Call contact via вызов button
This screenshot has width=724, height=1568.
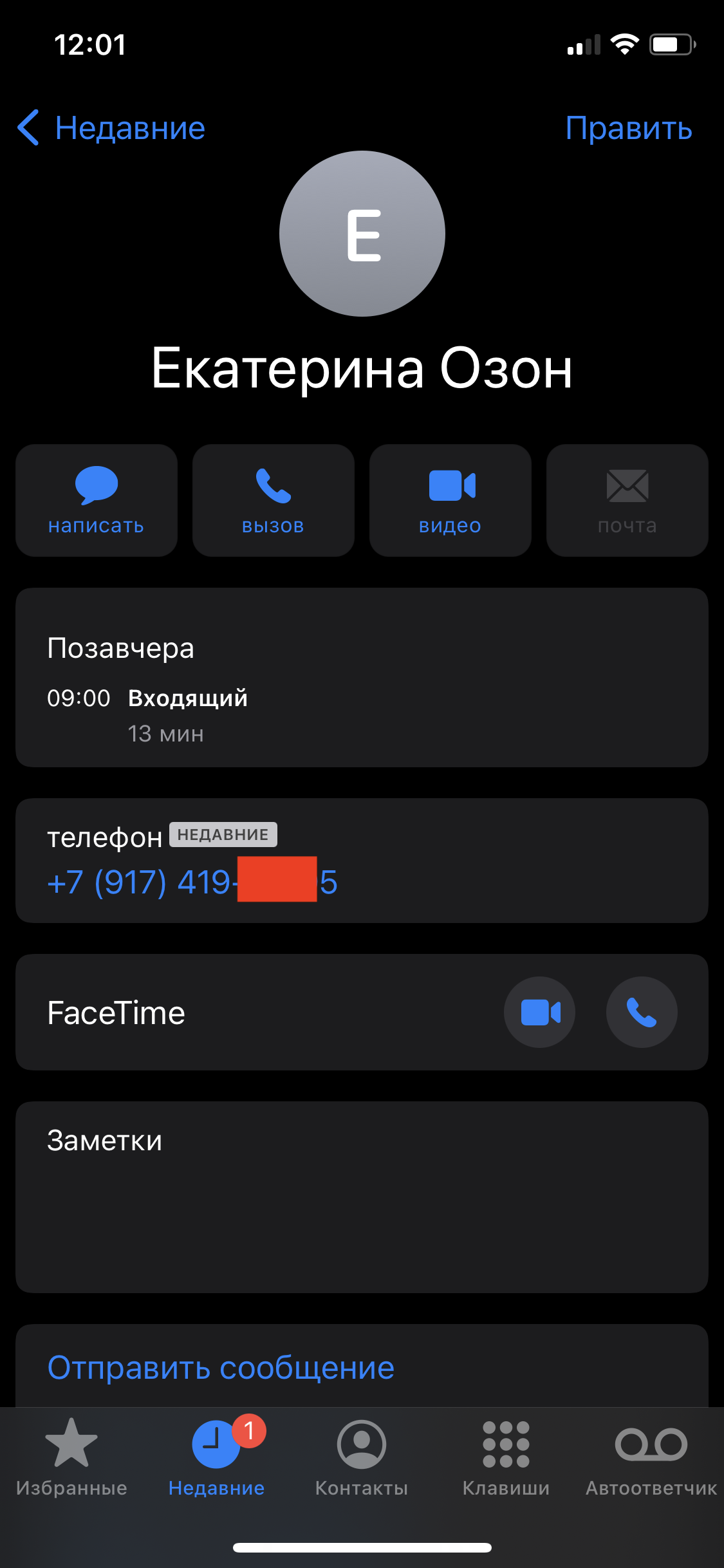point(273,500)
